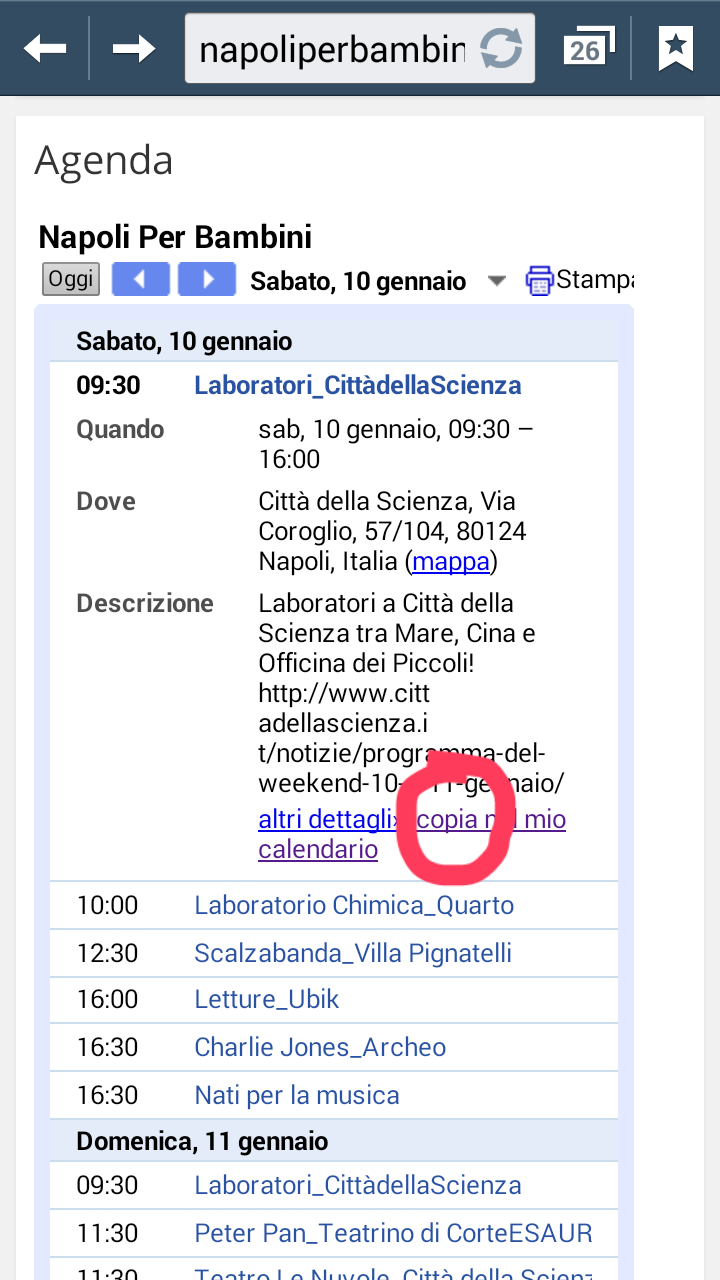The width and height of the screenshot is (720, 1280).
Task: Expand the Charlie Jones_Archeo event
Action: [x=320, y=1047]
